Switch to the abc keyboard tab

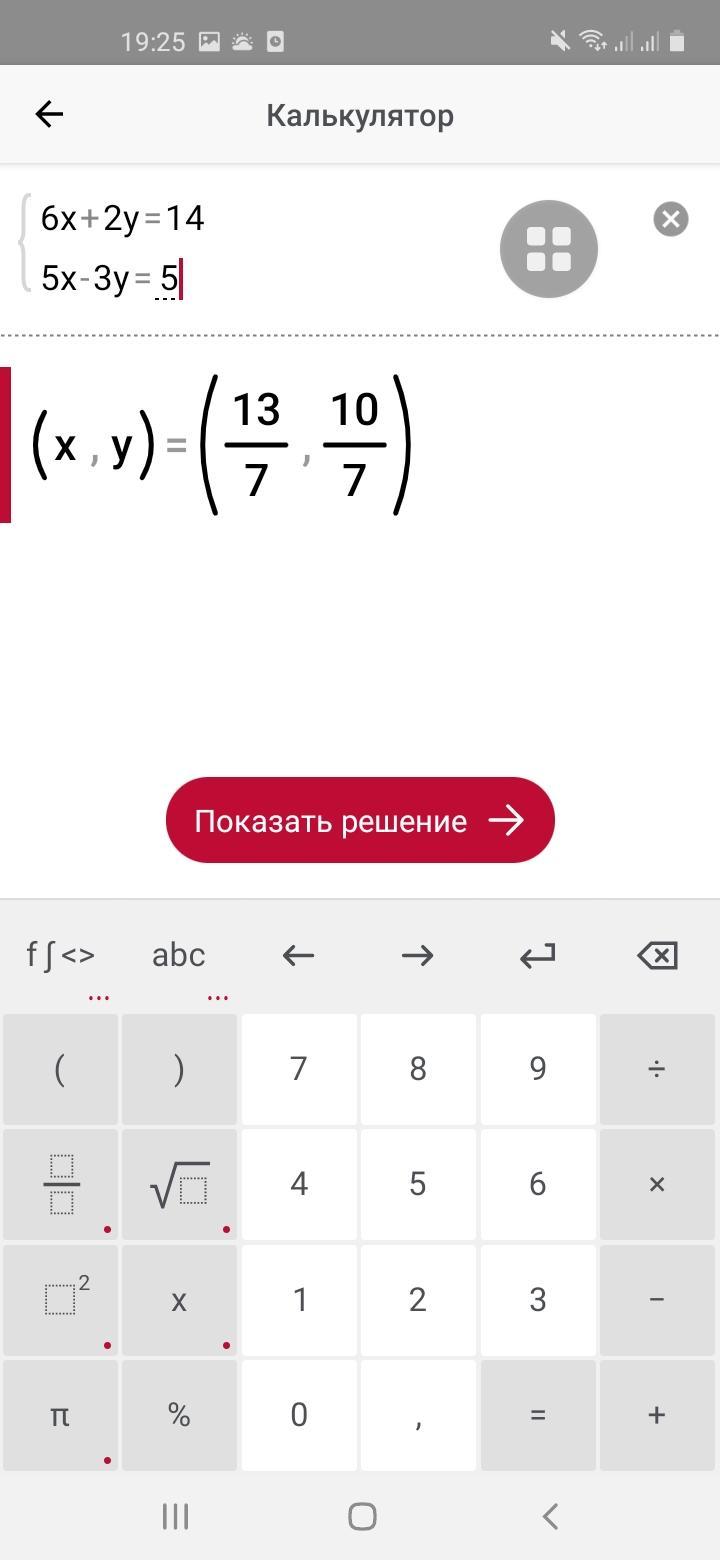[179, 956]
